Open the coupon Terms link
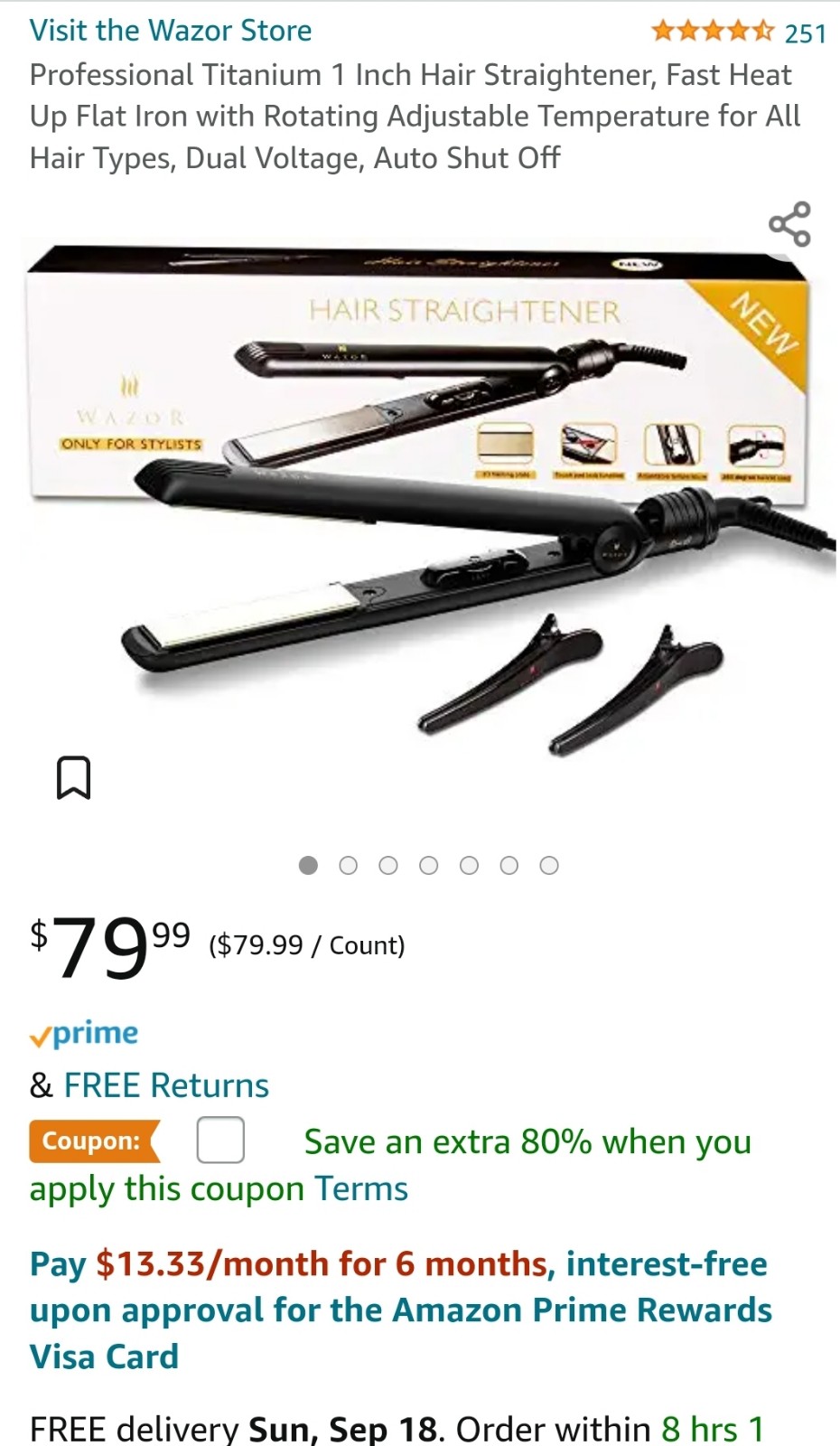The image size is (840, 1446). point(360,1188)
